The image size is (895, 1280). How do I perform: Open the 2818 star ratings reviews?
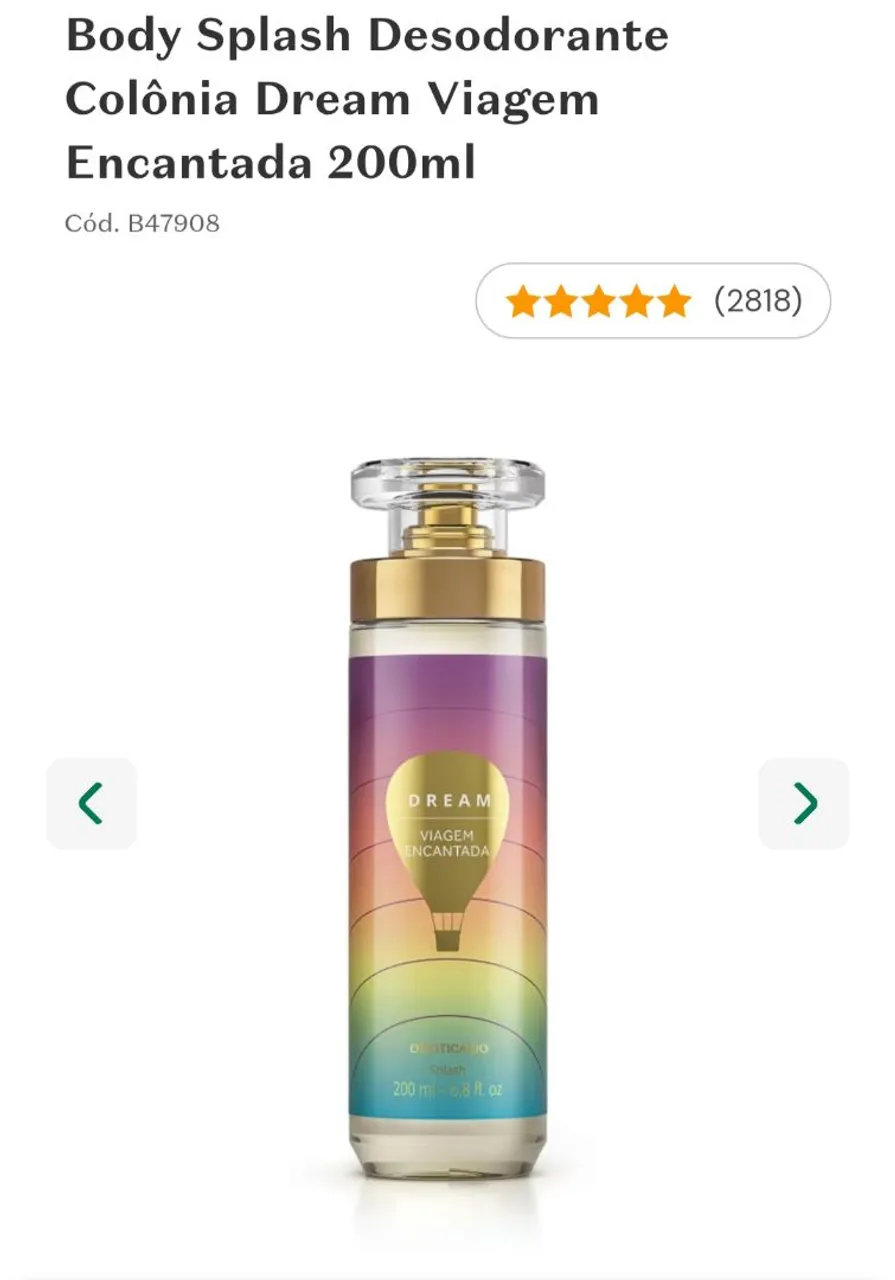click(x=653, y=301)
